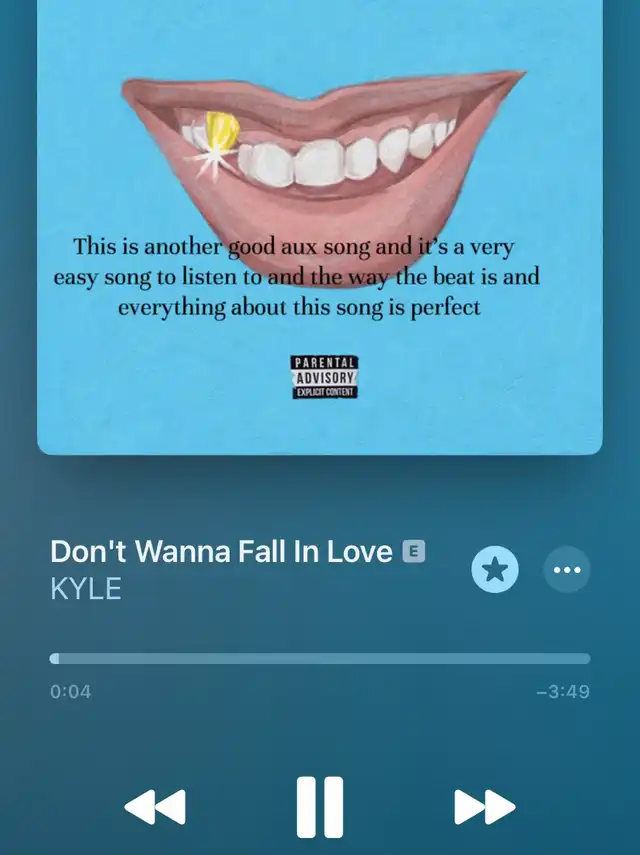This screenshot has width=640, height=855.
Task: Open artist KYLE's page
Action: click(86, 589)
